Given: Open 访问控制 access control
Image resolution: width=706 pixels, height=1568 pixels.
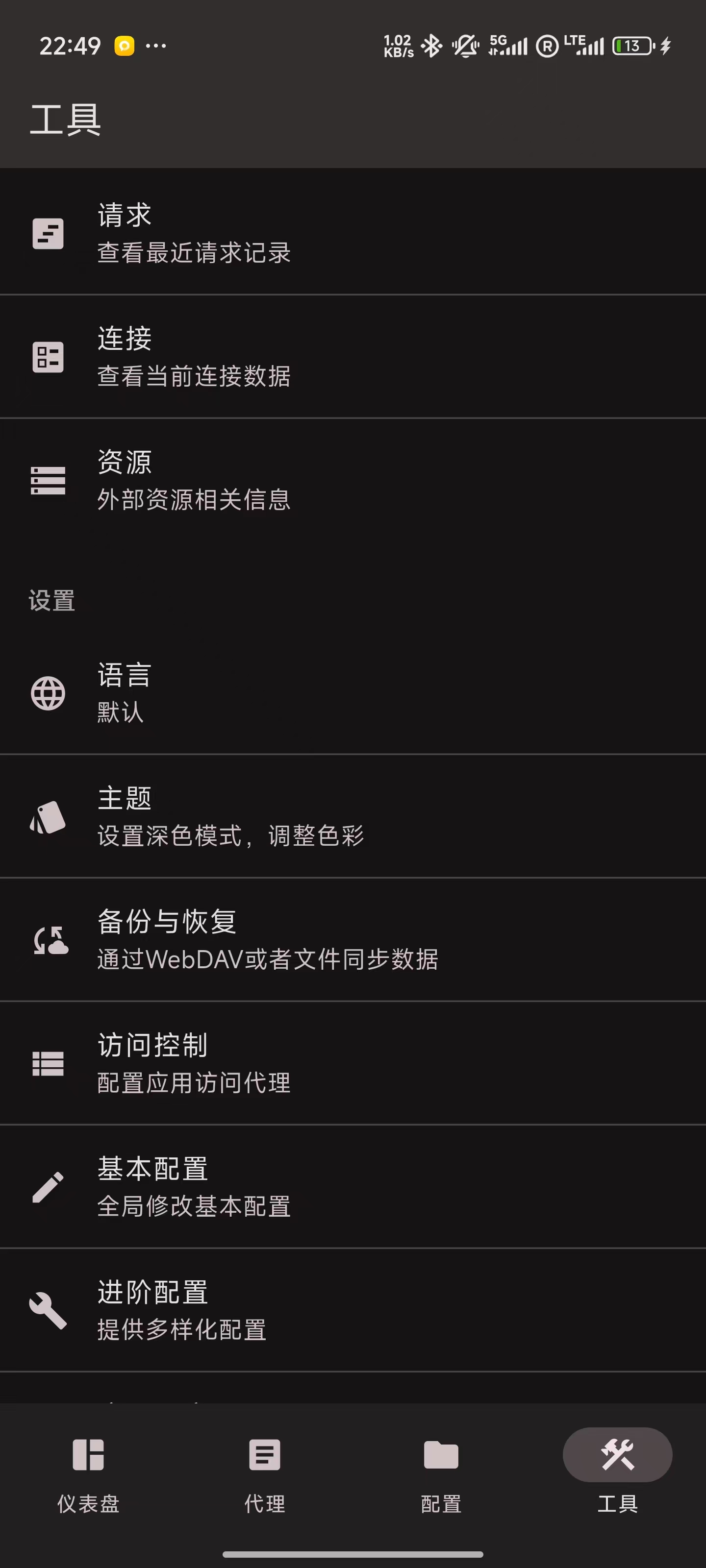Looking at the screenshot, I should (353, 1063).
